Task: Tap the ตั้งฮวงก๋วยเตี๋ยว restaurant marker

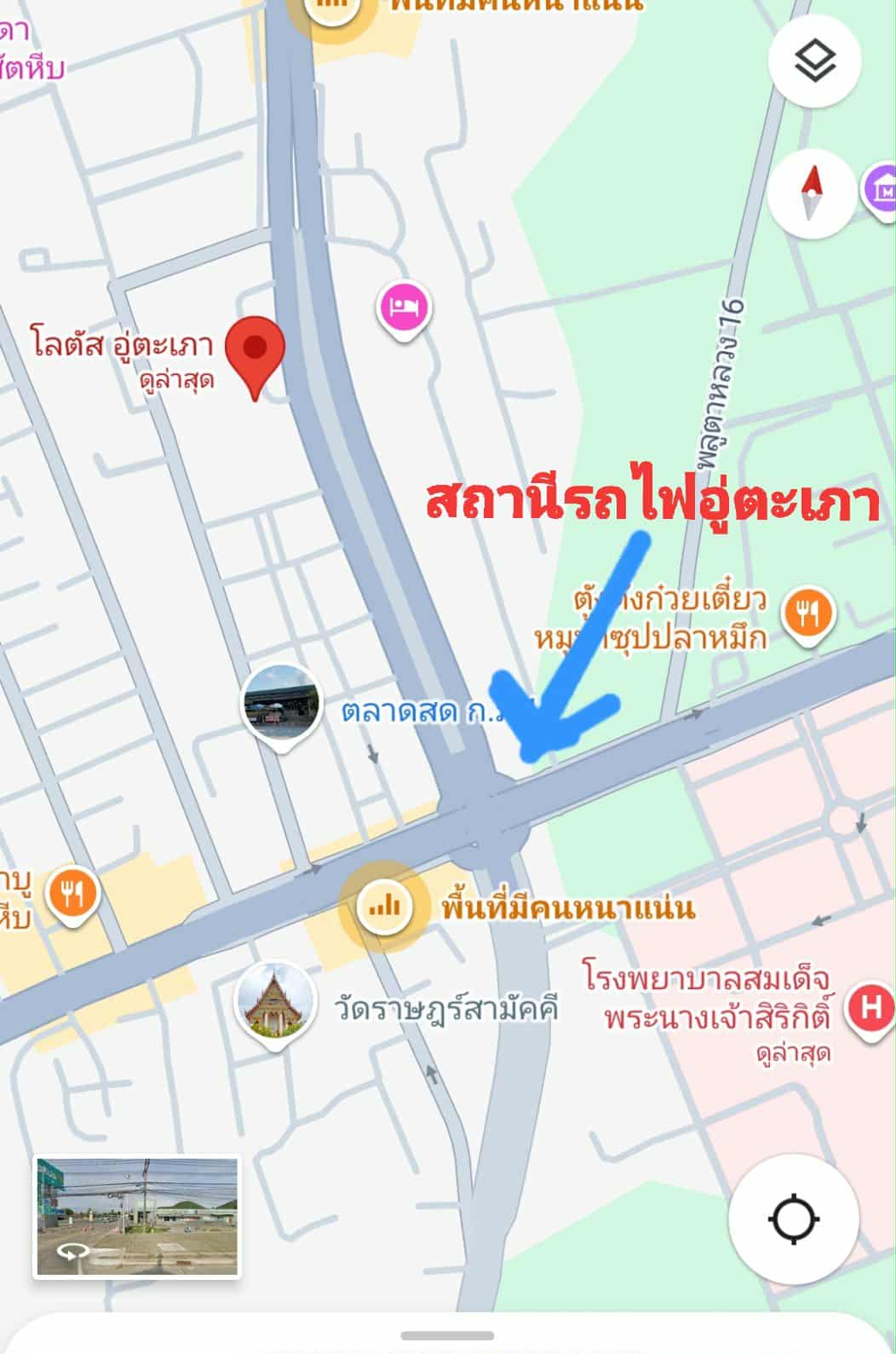Action: click(807, 612)
